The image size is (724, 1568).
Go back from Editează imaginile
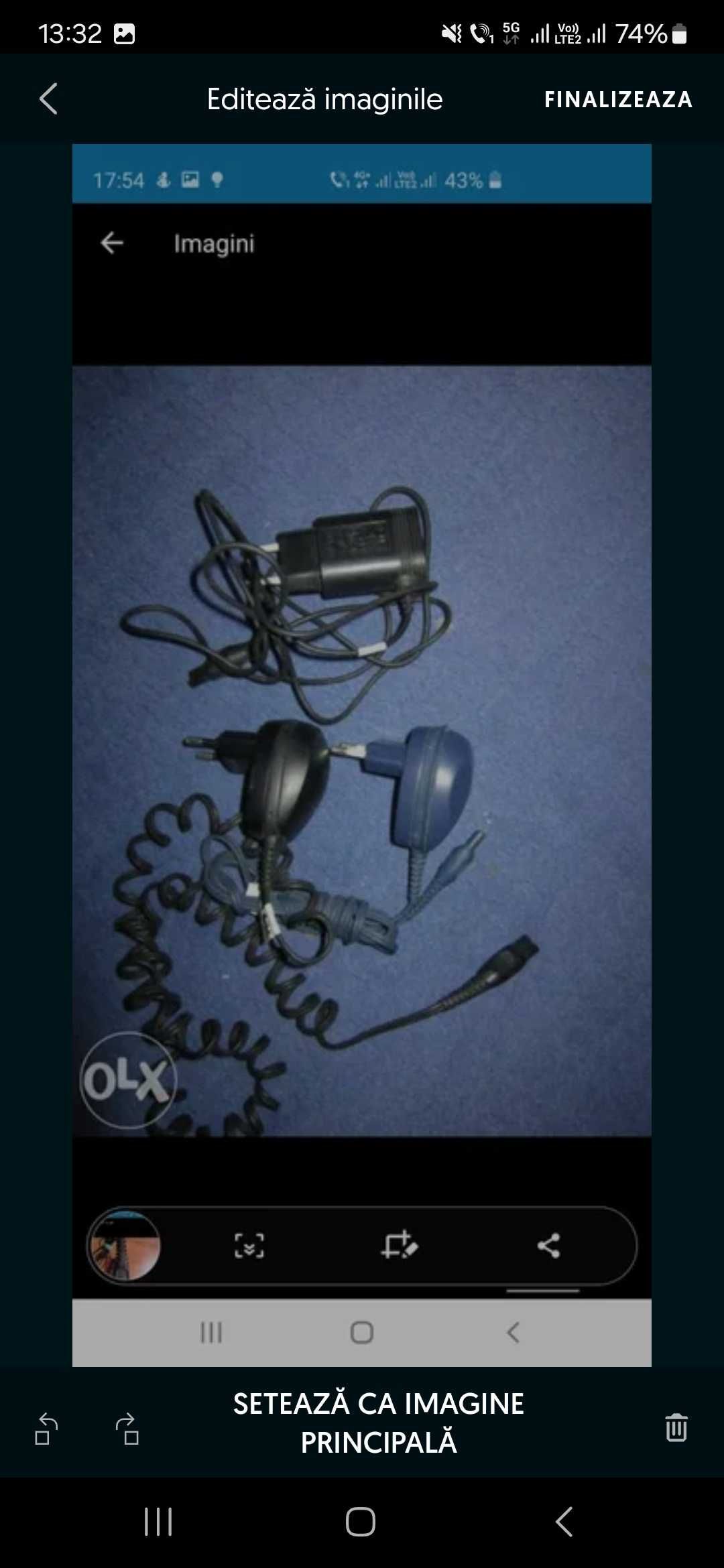point(48,99)
